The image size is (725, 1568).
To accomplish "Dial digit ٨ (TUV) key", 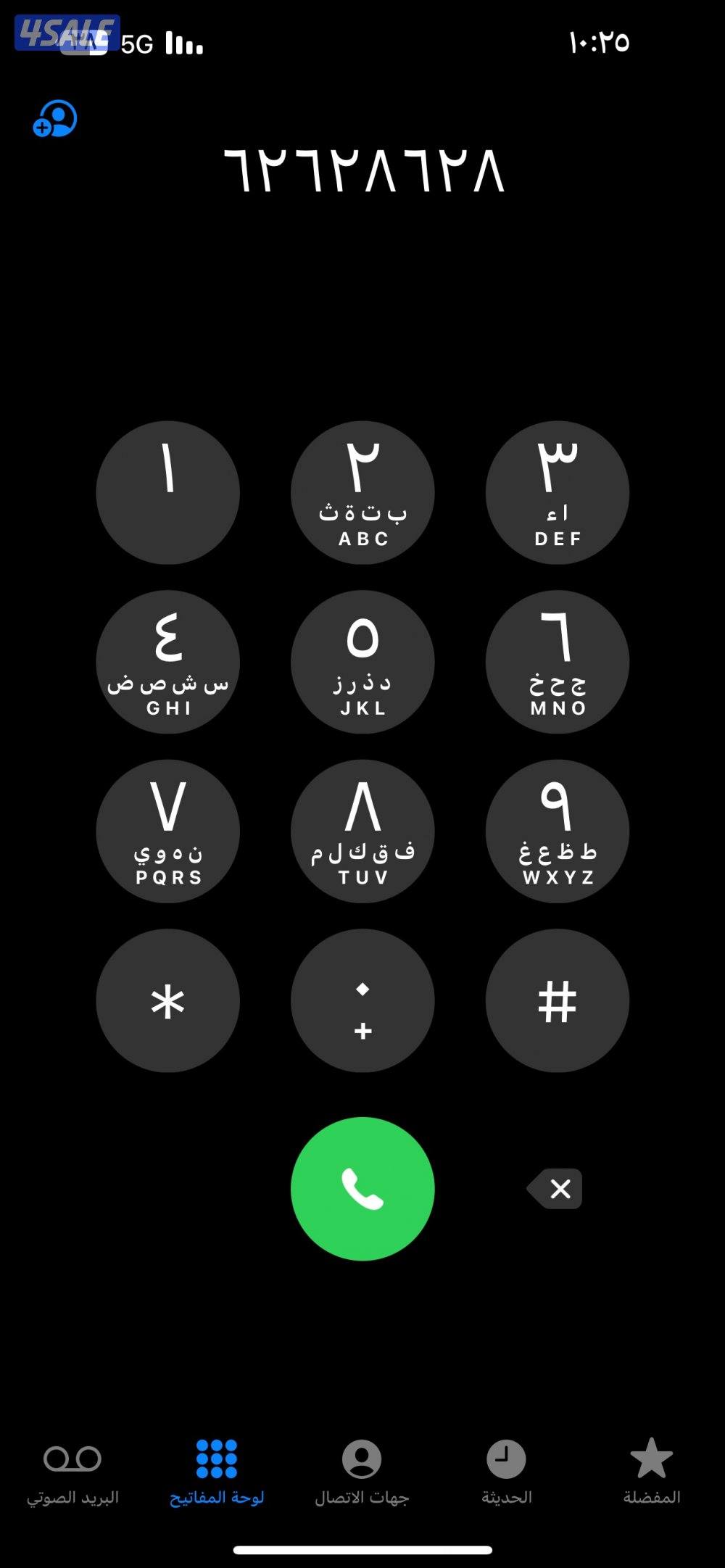I will [362, 831].
